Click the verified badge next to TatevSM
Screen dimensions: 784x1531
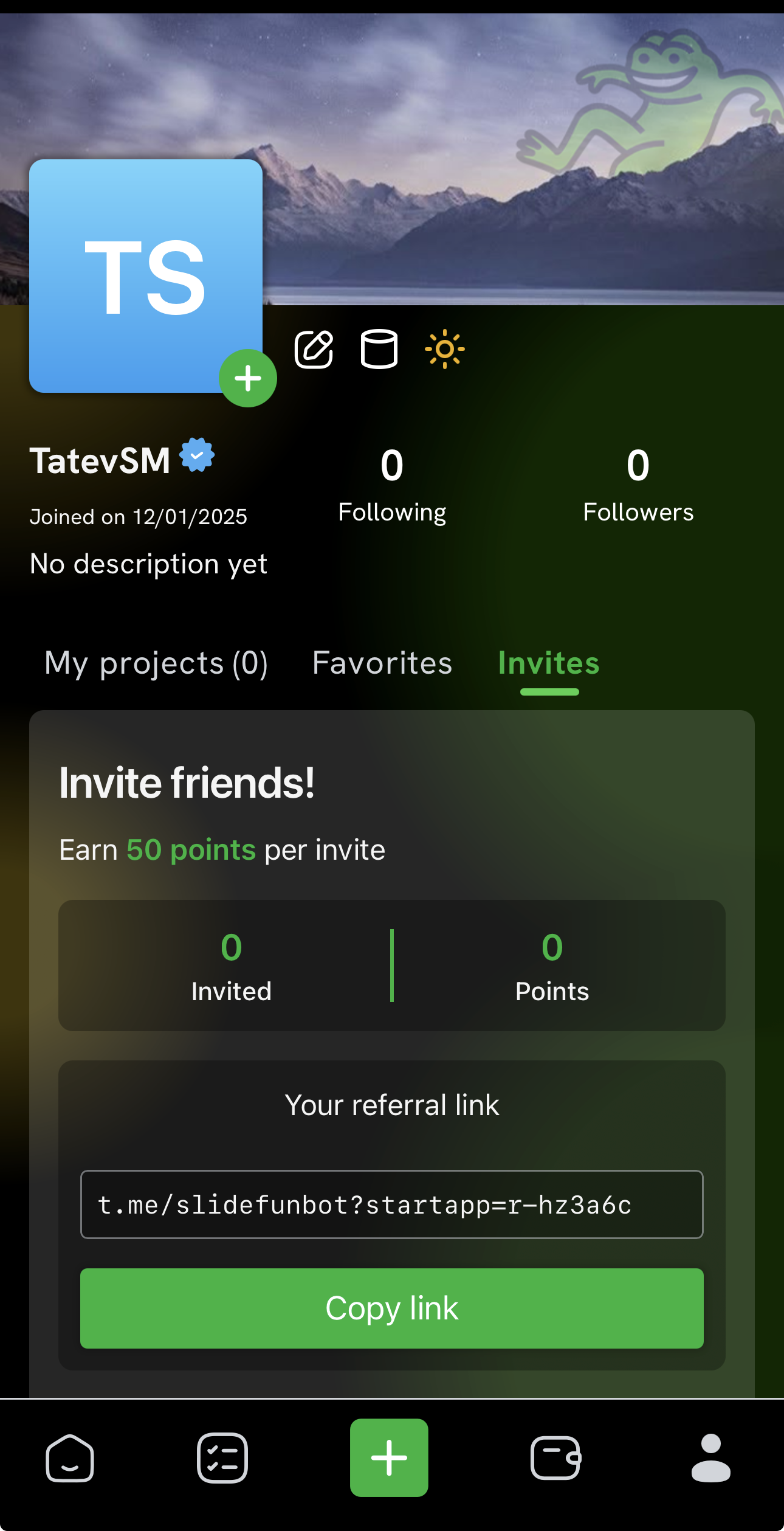coord(196,455)
